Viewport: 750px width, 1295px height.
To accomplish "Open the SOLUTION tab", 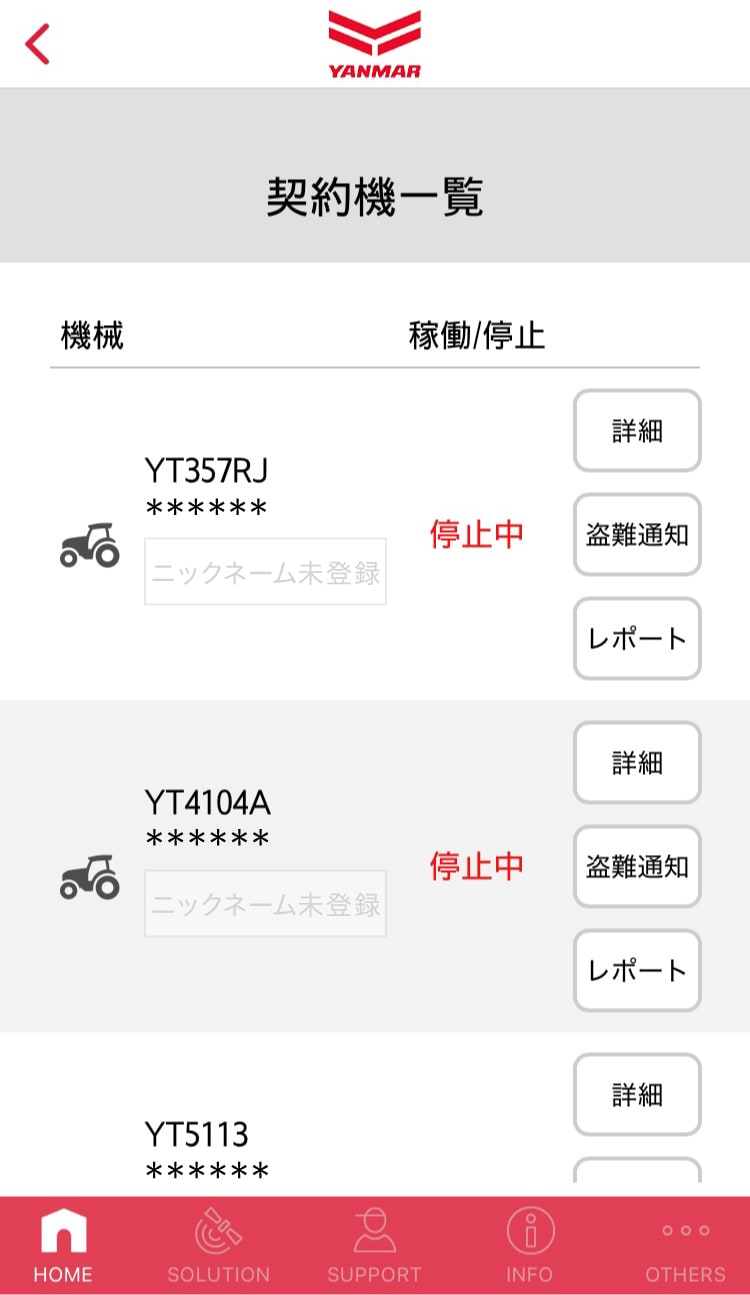I will pos(218,1245).
